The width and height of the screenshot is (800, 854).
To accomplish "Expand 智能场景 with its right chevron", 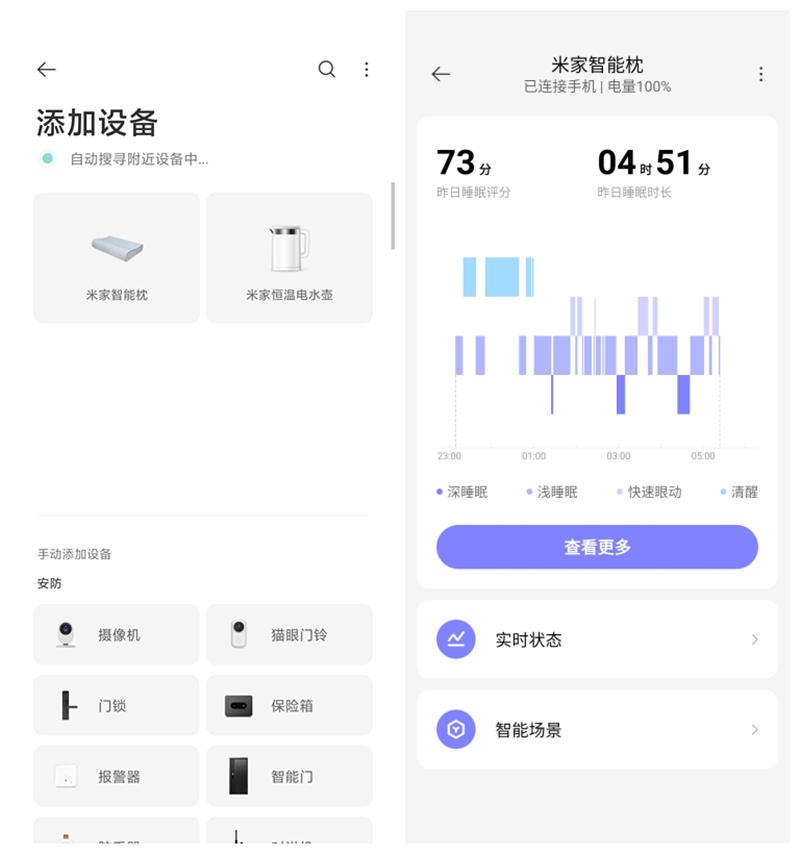I will pyautogui.click(x=757, y=729).
